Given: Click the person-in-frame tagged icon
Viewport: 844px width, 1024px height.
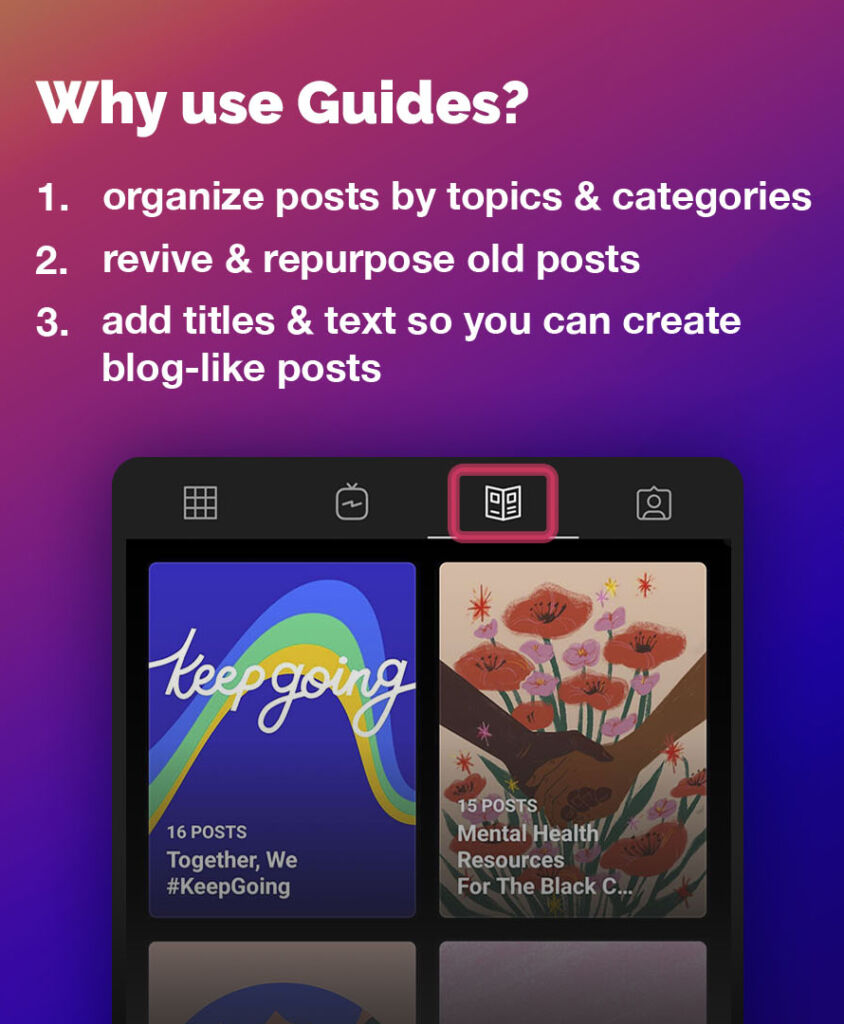Looking at the screenshot, I should point(655,503).
